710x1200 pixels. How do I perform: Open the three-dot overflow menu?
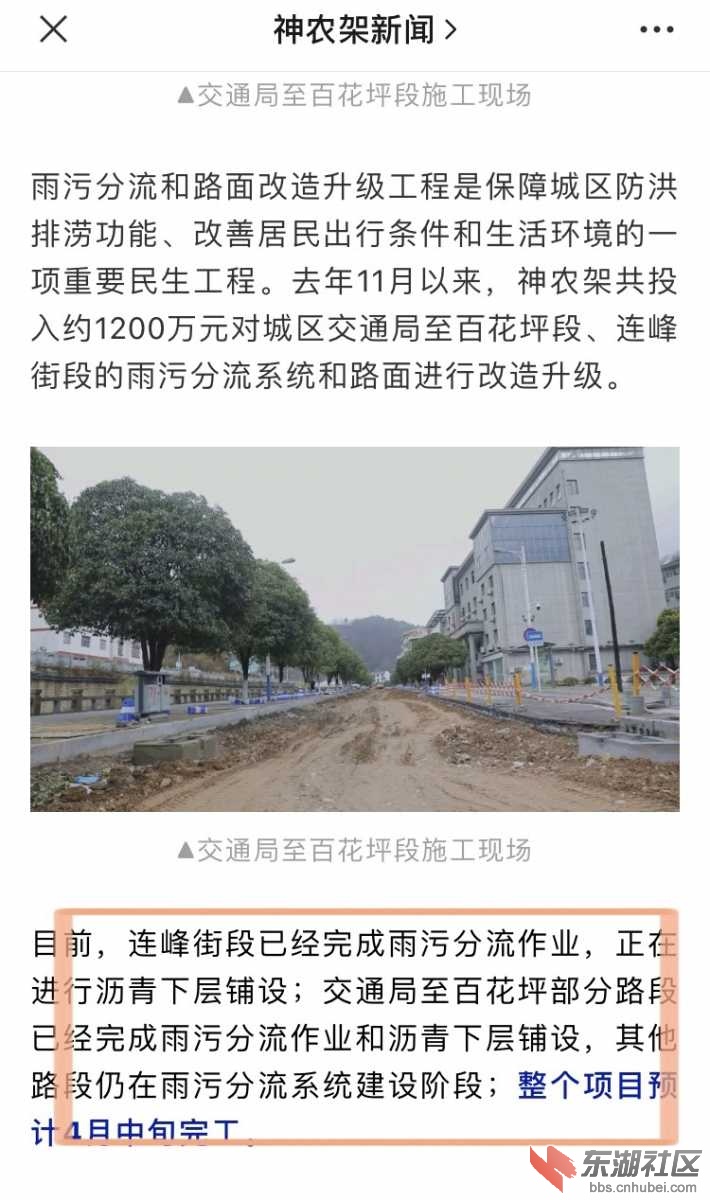[x=656, y=30]
